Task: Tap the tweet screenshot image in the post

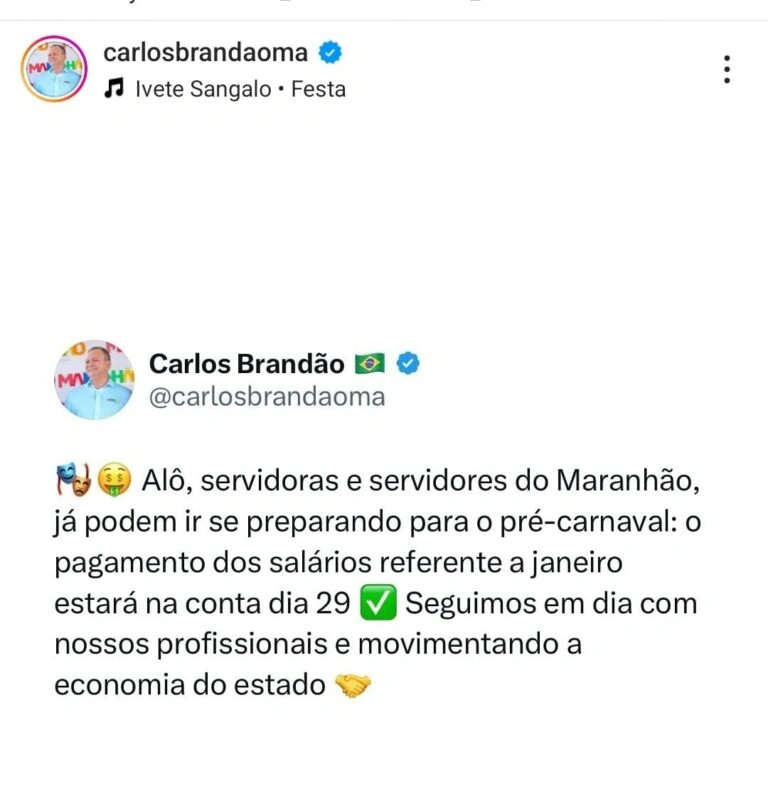Action: (384, 520)
